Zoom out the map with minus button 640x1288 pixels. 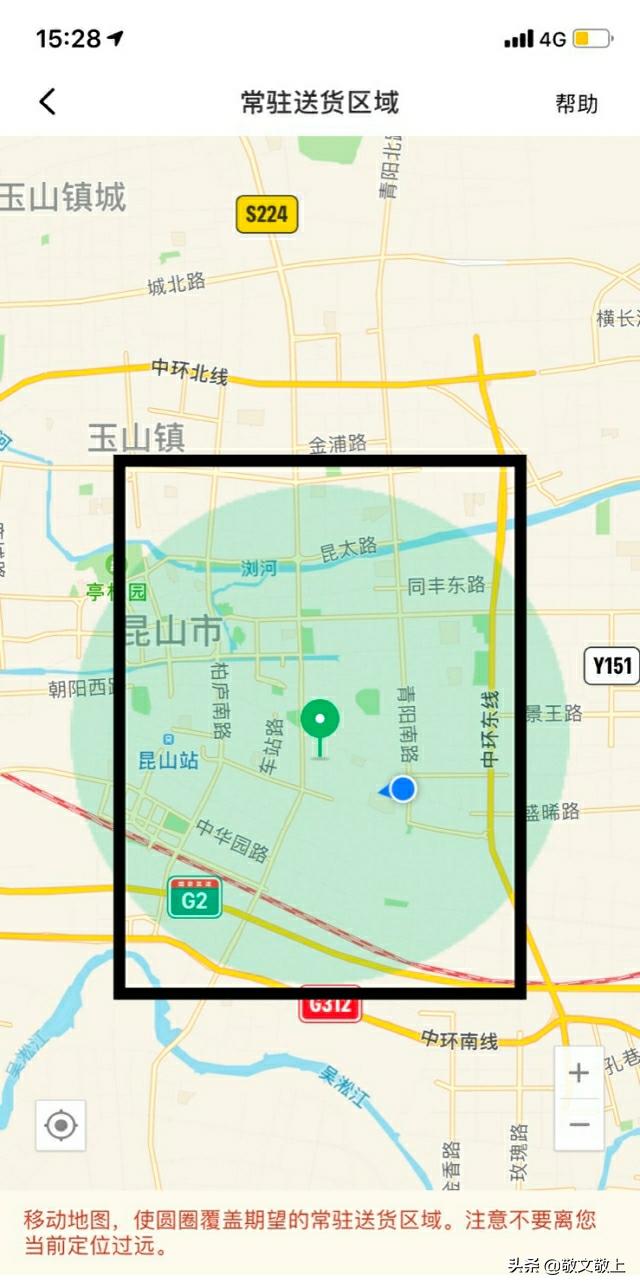[579, 1124]
